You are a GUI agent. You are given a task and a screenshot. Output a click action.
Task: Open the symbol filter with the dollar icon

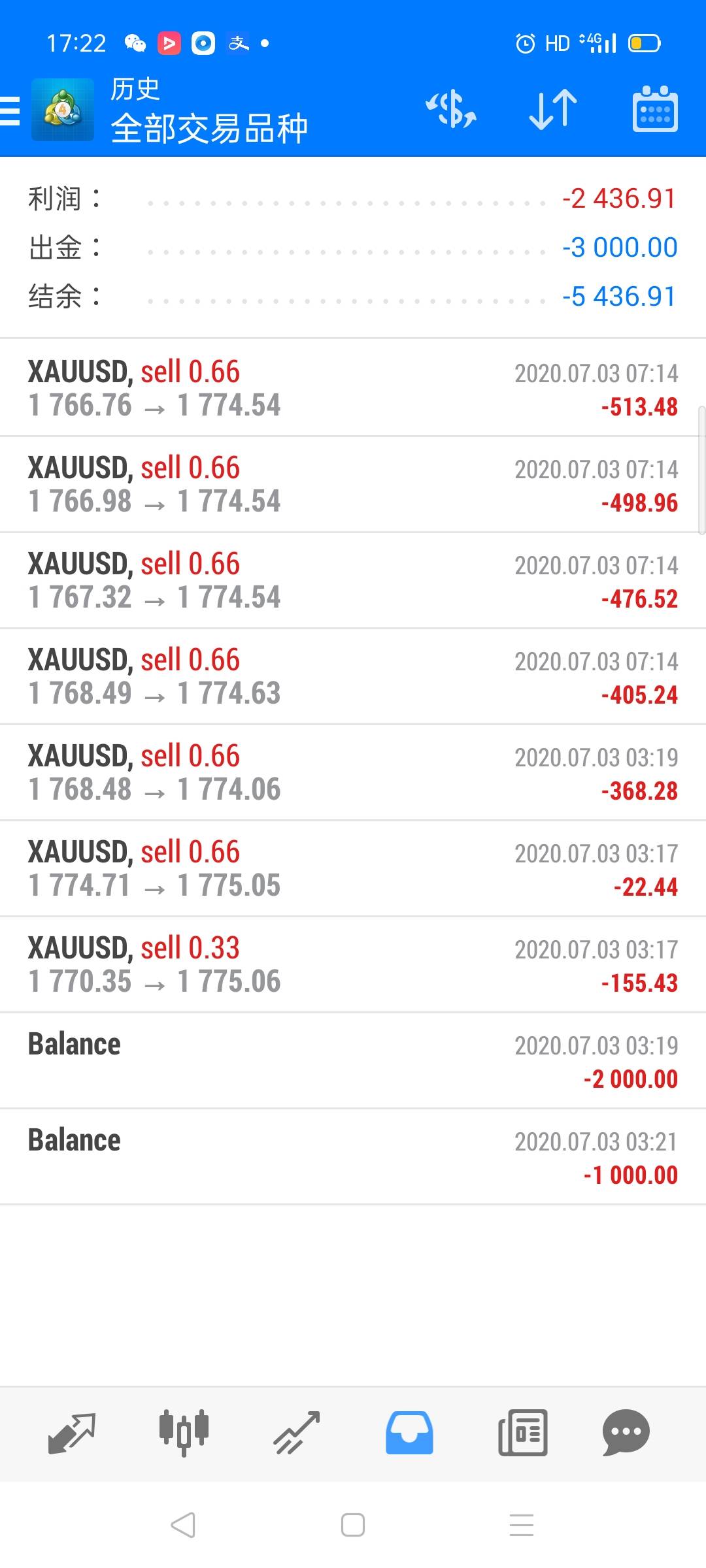[451, 109]
